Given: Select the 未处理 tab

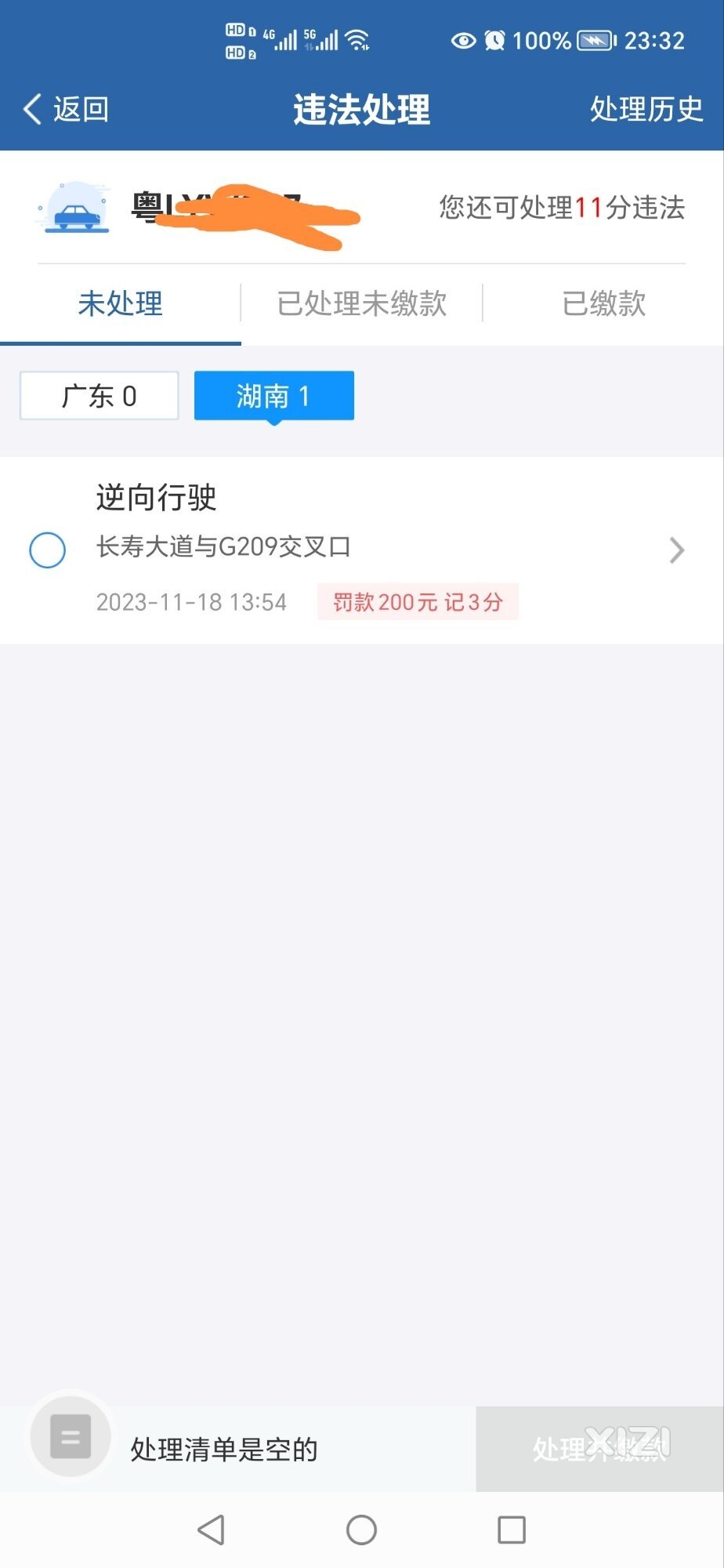Looking at the screenshot, I should pos(120,303).
